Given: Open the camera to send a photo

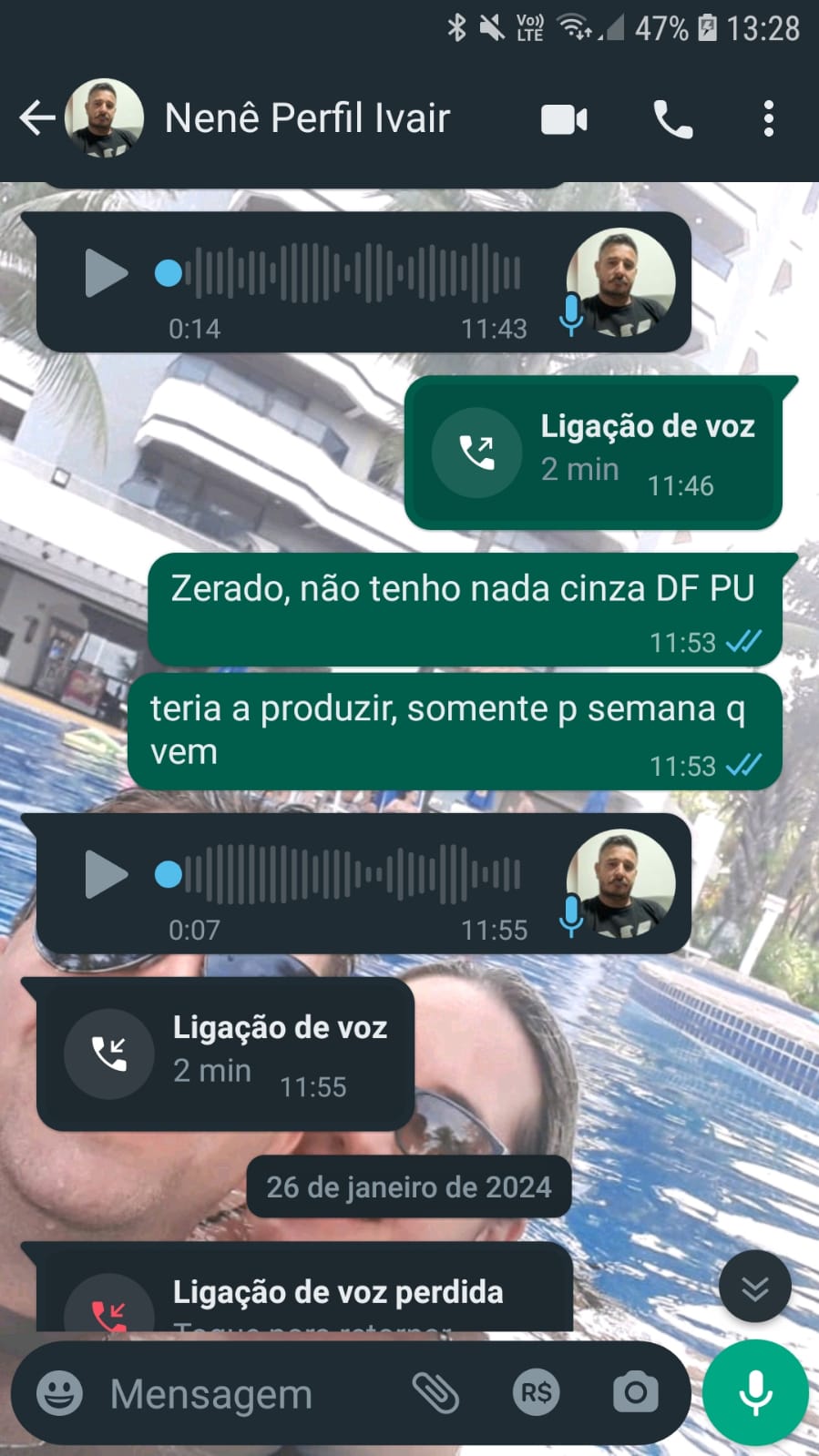Looking at the screenshot, I should coord(635,1392).
